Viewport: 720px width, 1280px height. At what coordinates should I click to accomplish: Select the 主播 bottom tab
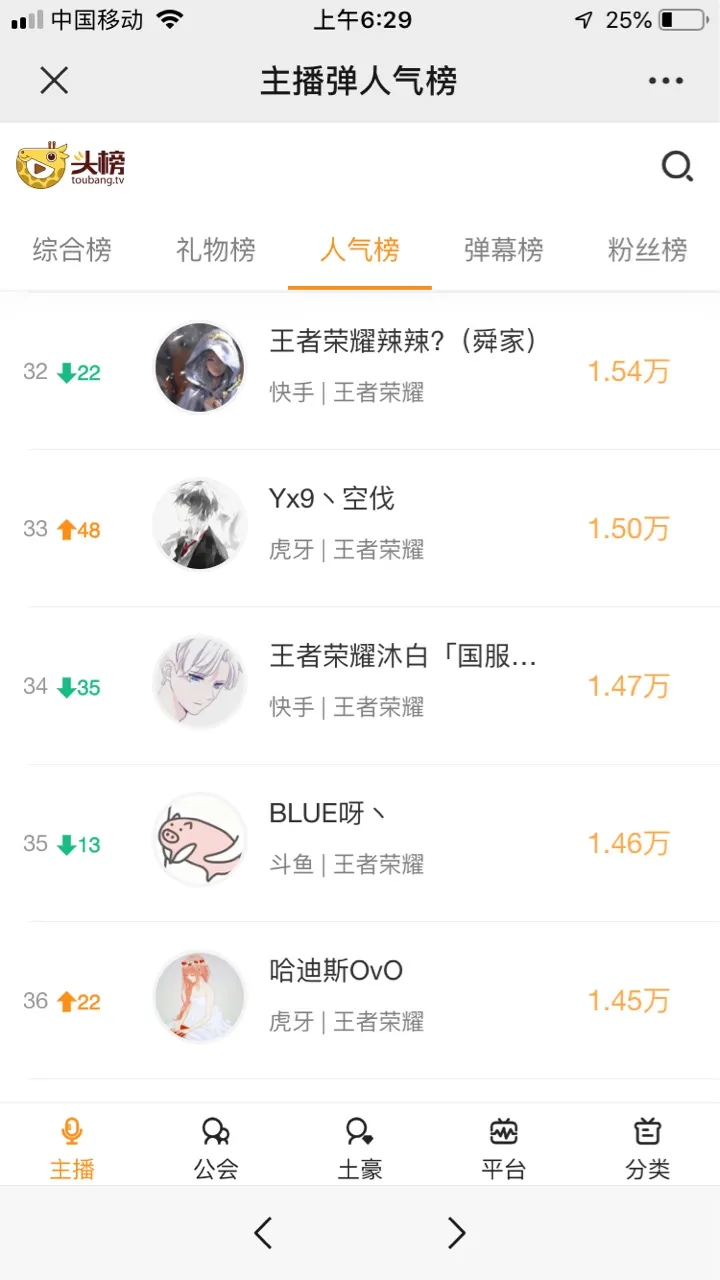pos(72,1146)
